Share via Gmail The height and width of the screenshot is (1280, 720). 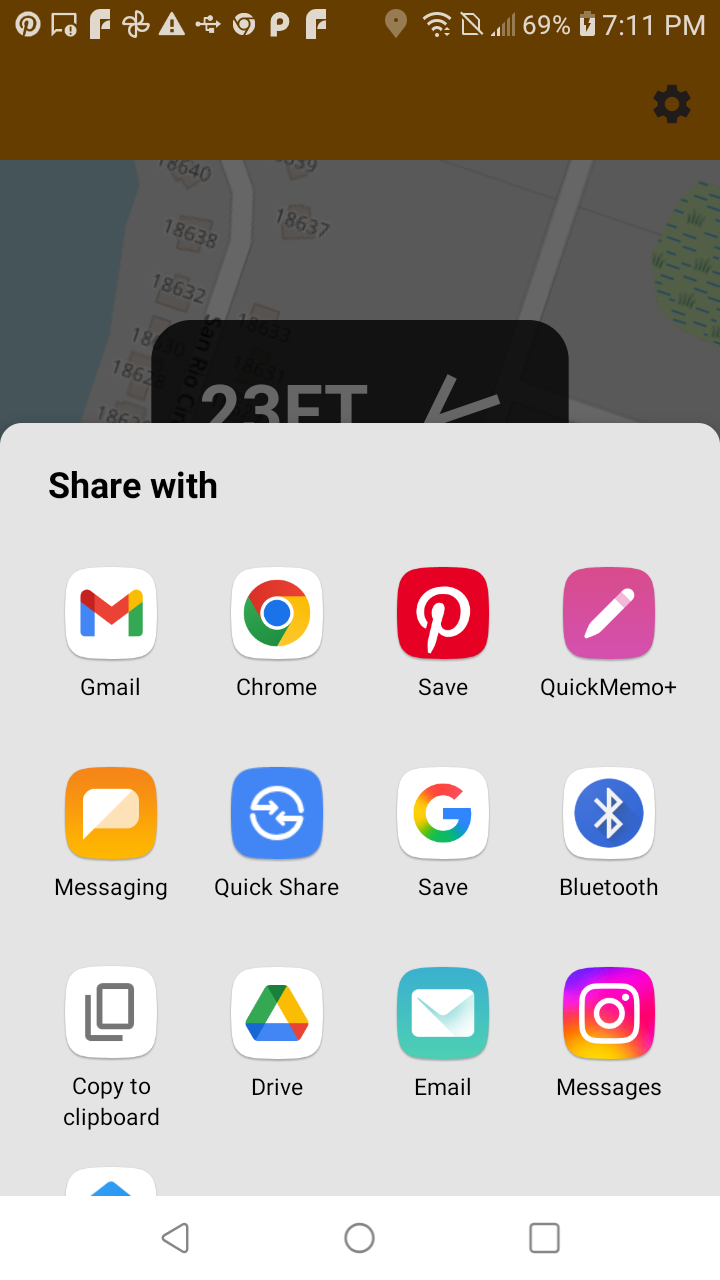coord(111,614)
